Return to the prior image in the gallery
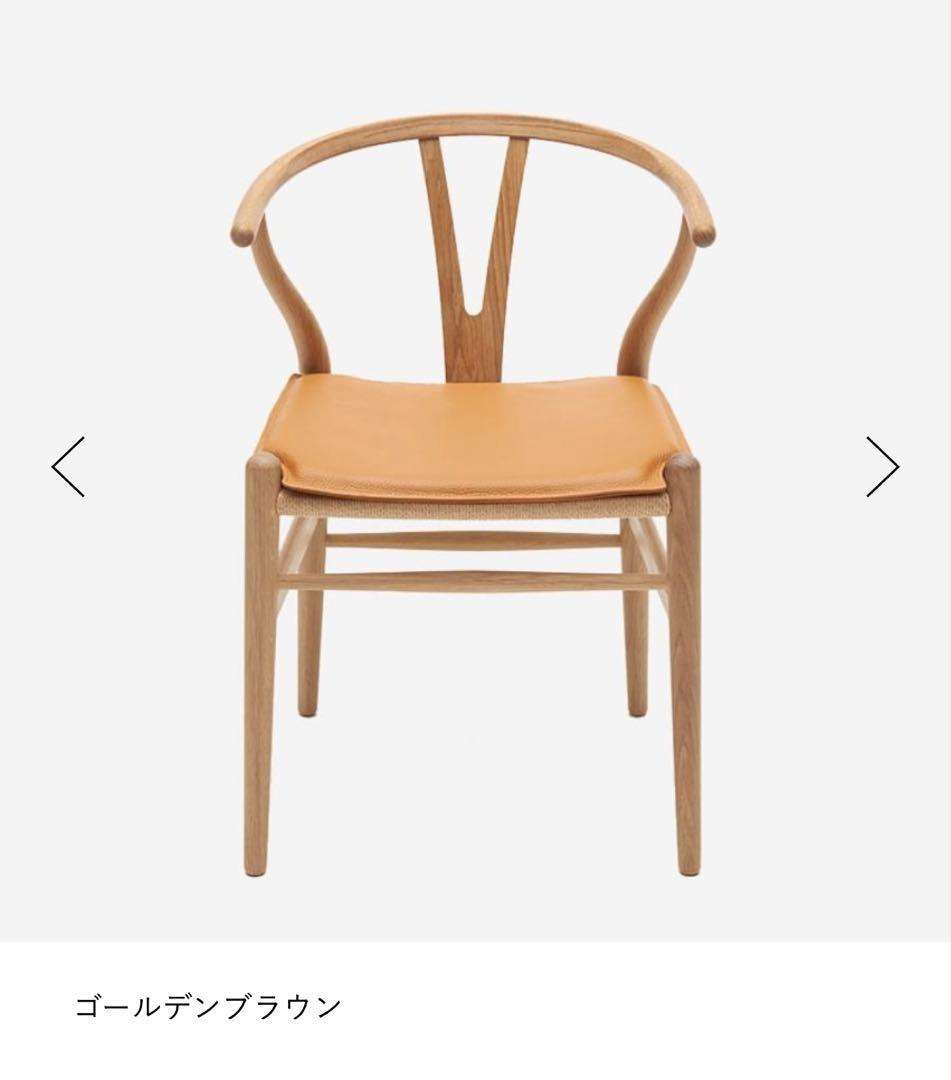 coord(66,466)
